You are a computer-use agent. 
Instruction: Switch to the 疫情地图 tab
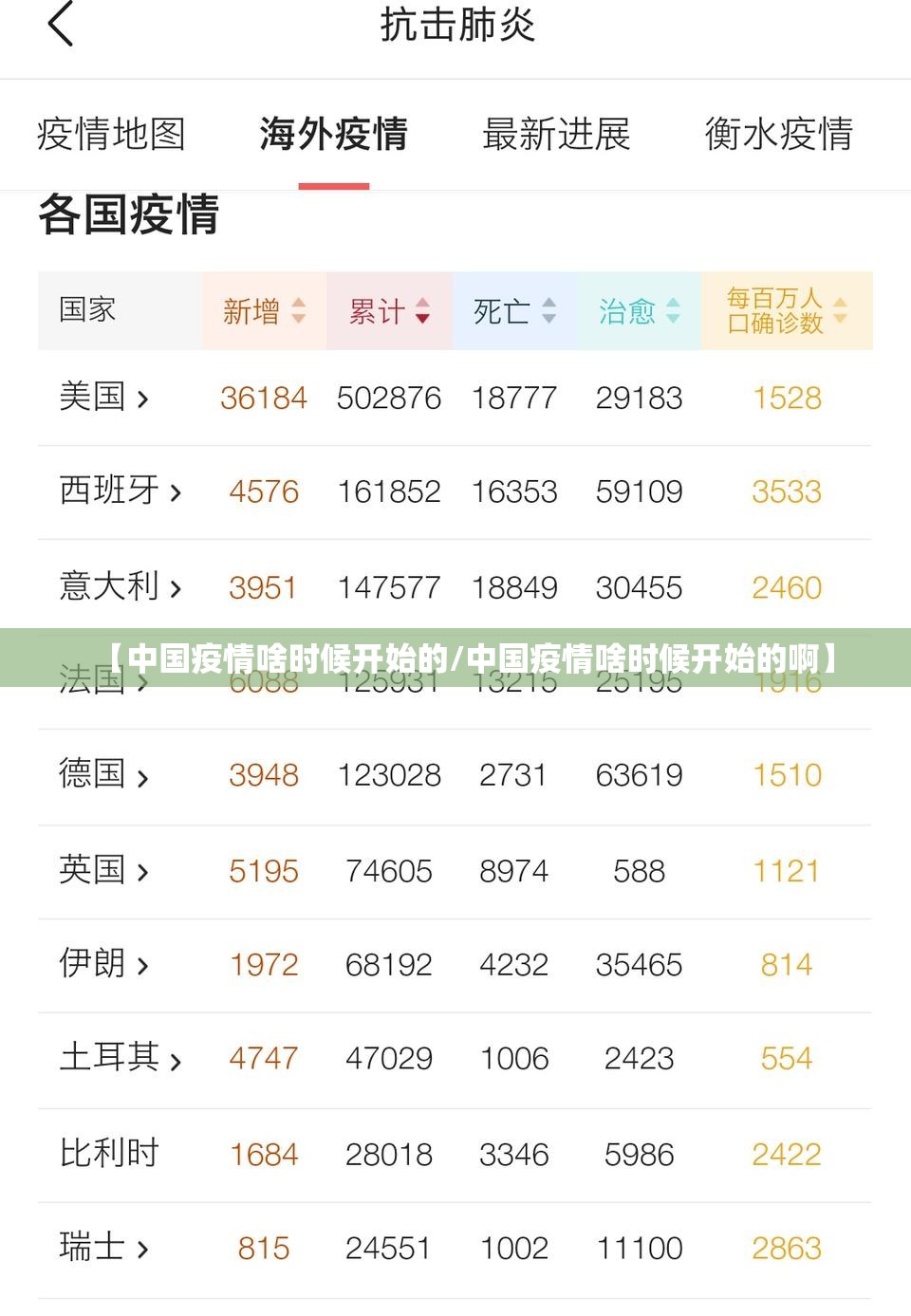111,135
